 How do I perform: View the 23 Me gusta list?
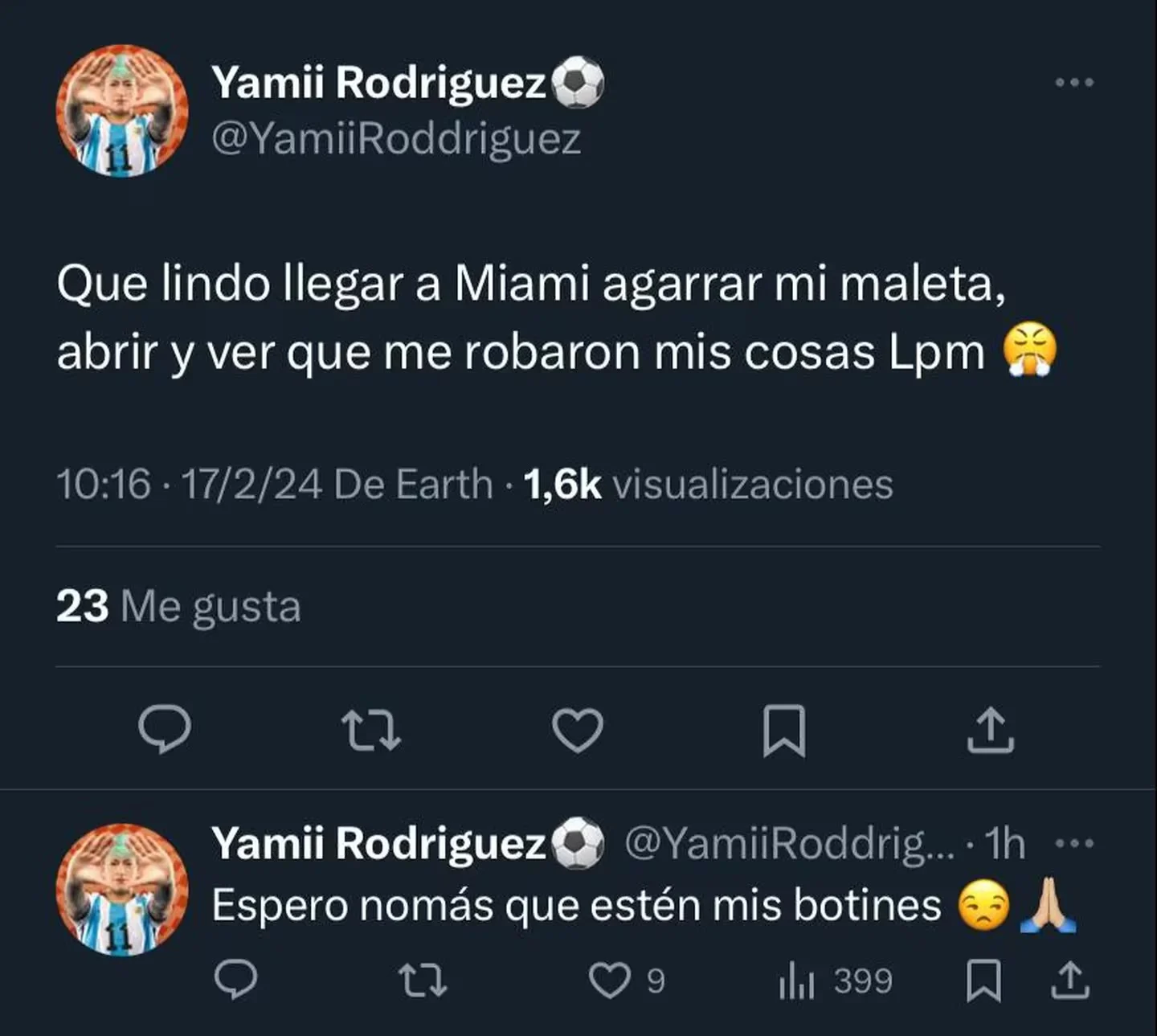point(178,606)
